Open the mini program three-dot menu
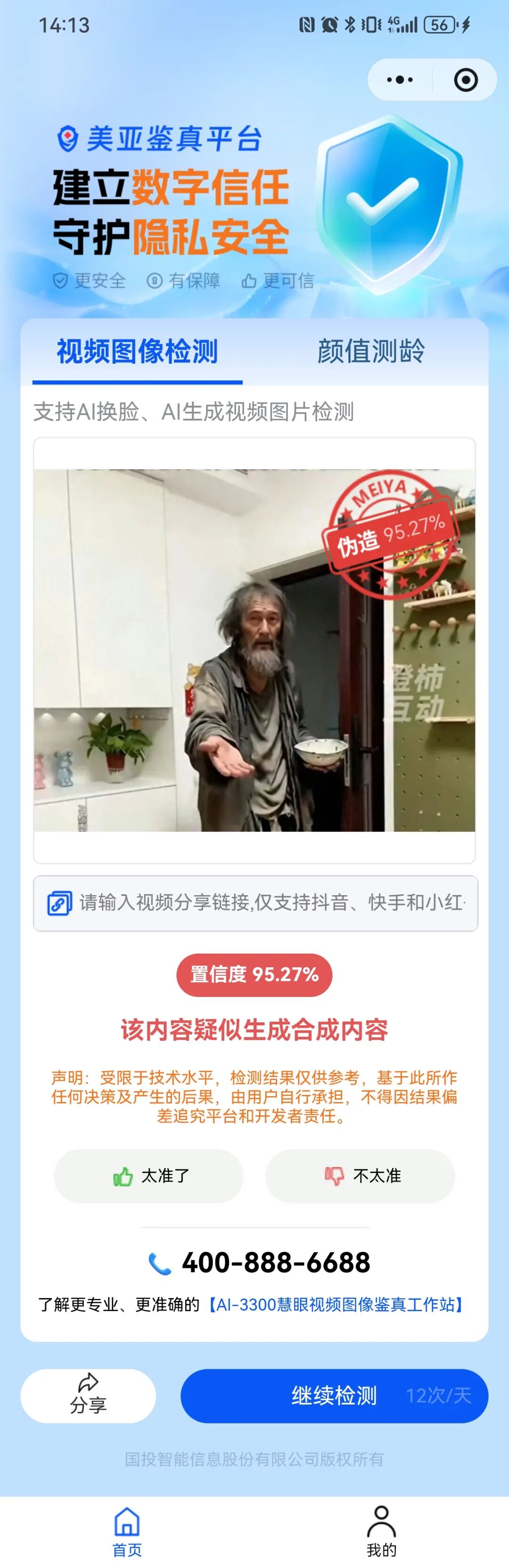This screenshot has height=1568, width=509. [399, 80]
